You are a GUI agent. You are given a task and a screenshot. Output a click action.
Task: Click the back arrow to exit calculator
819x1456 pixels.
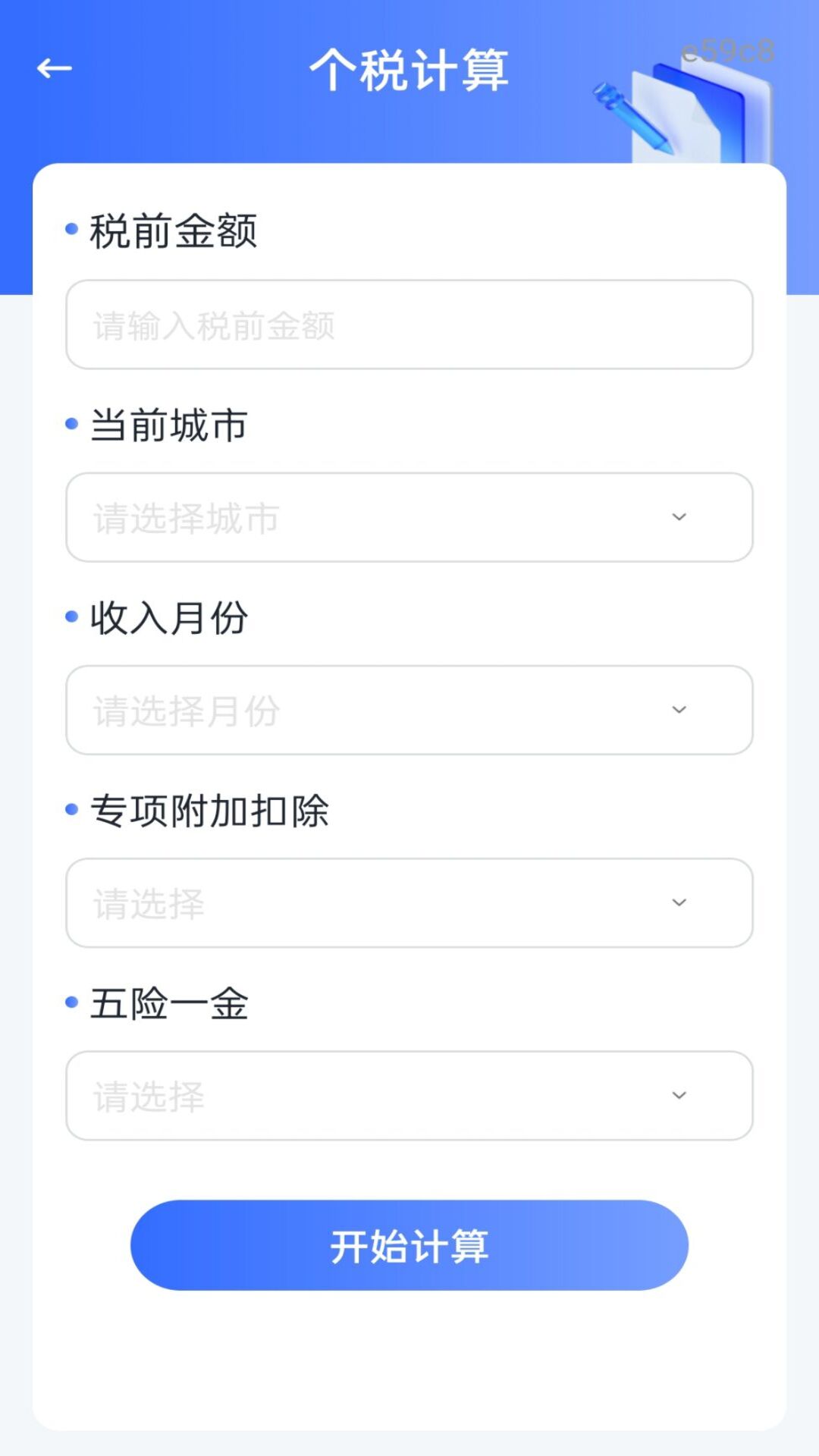coord(53,67)
